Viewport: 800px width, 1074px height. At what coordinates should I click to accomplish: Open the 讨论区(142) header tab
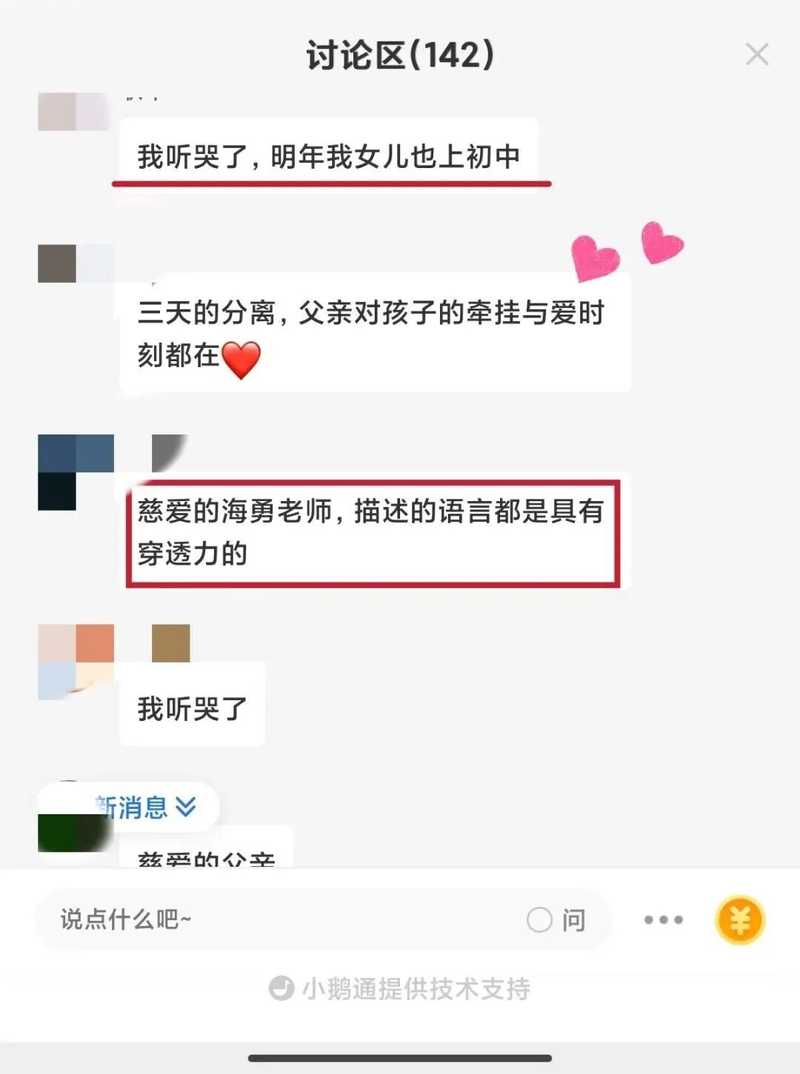(400, 55)
